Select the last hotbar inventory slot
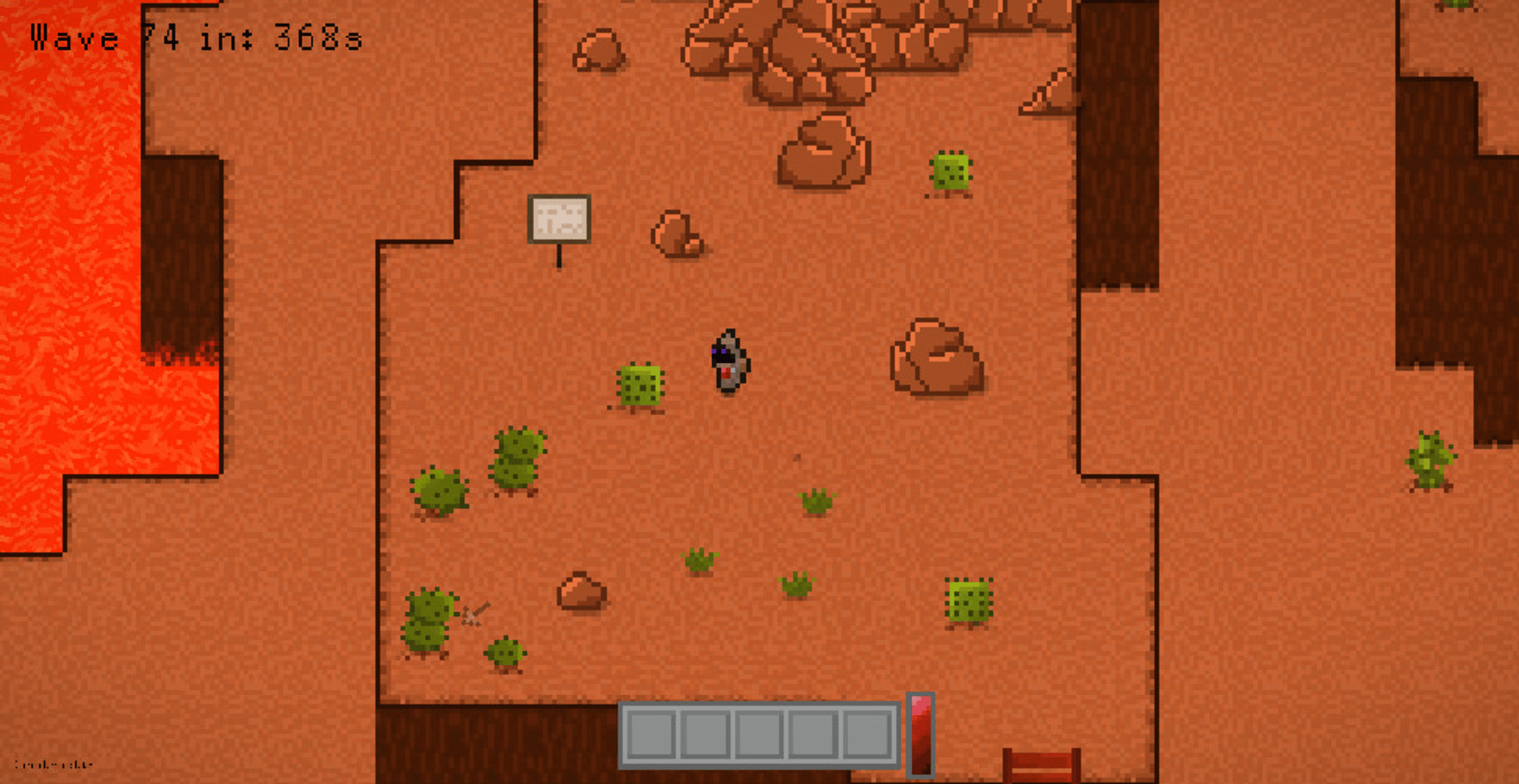The width and height of the screenshot is (1519, 784). (x=867, y=734)
